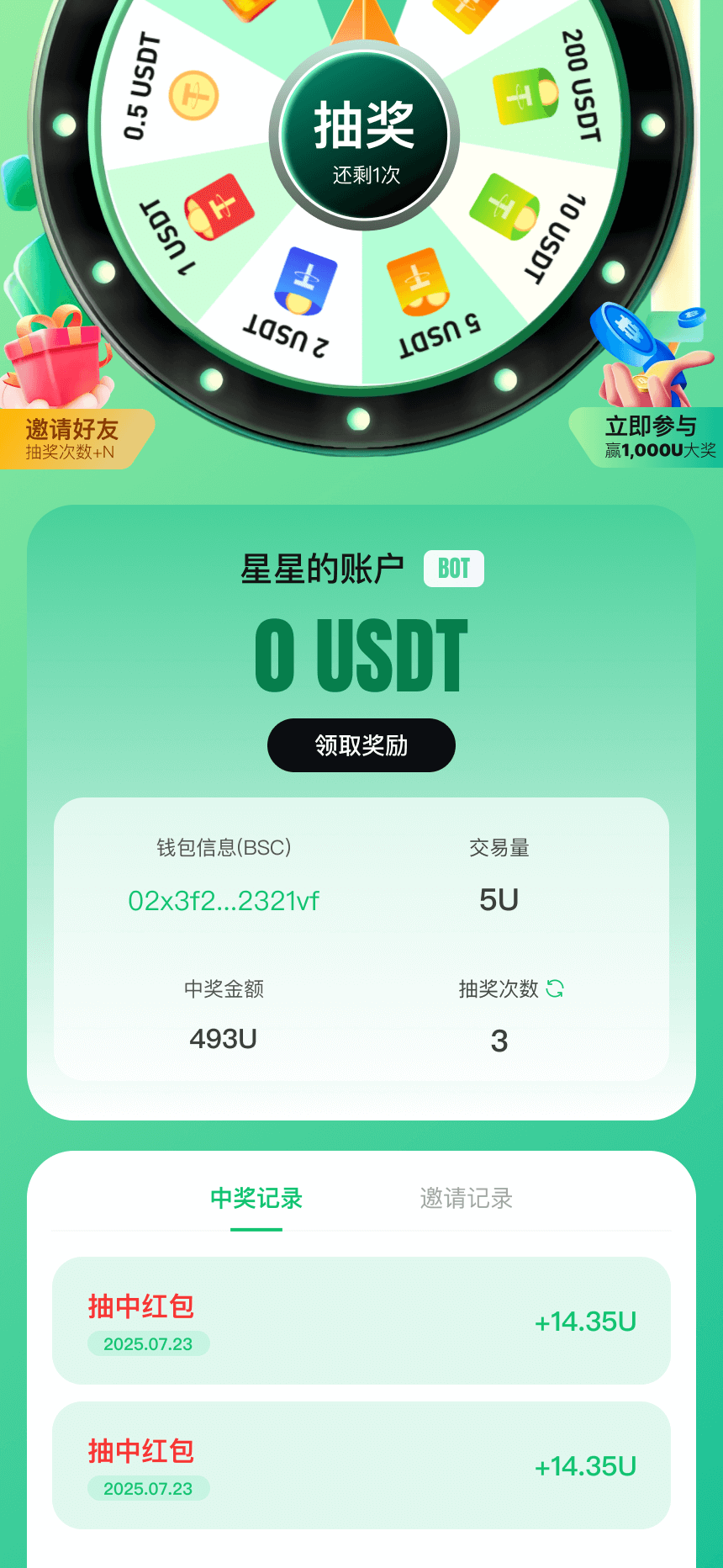Switch to the 中奖记录 tab
Image resolution: width=723 pixels, height=1568 pixels.
(x=256, y=1199)
